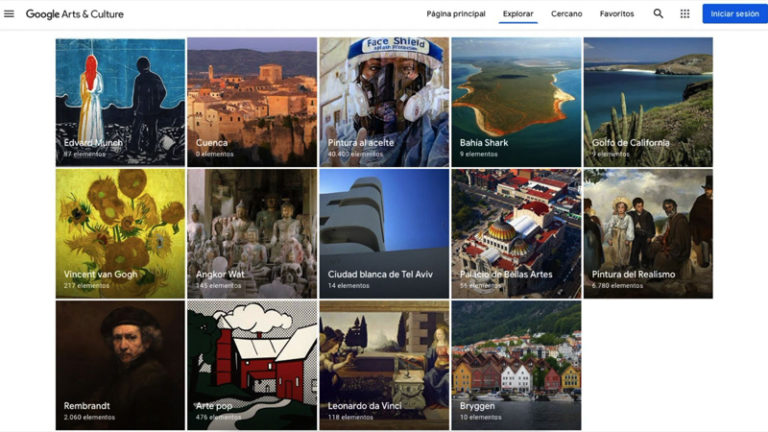768x432 pixels.
Task: Tap the Iniciar sesión button
Action: [734, 14]
